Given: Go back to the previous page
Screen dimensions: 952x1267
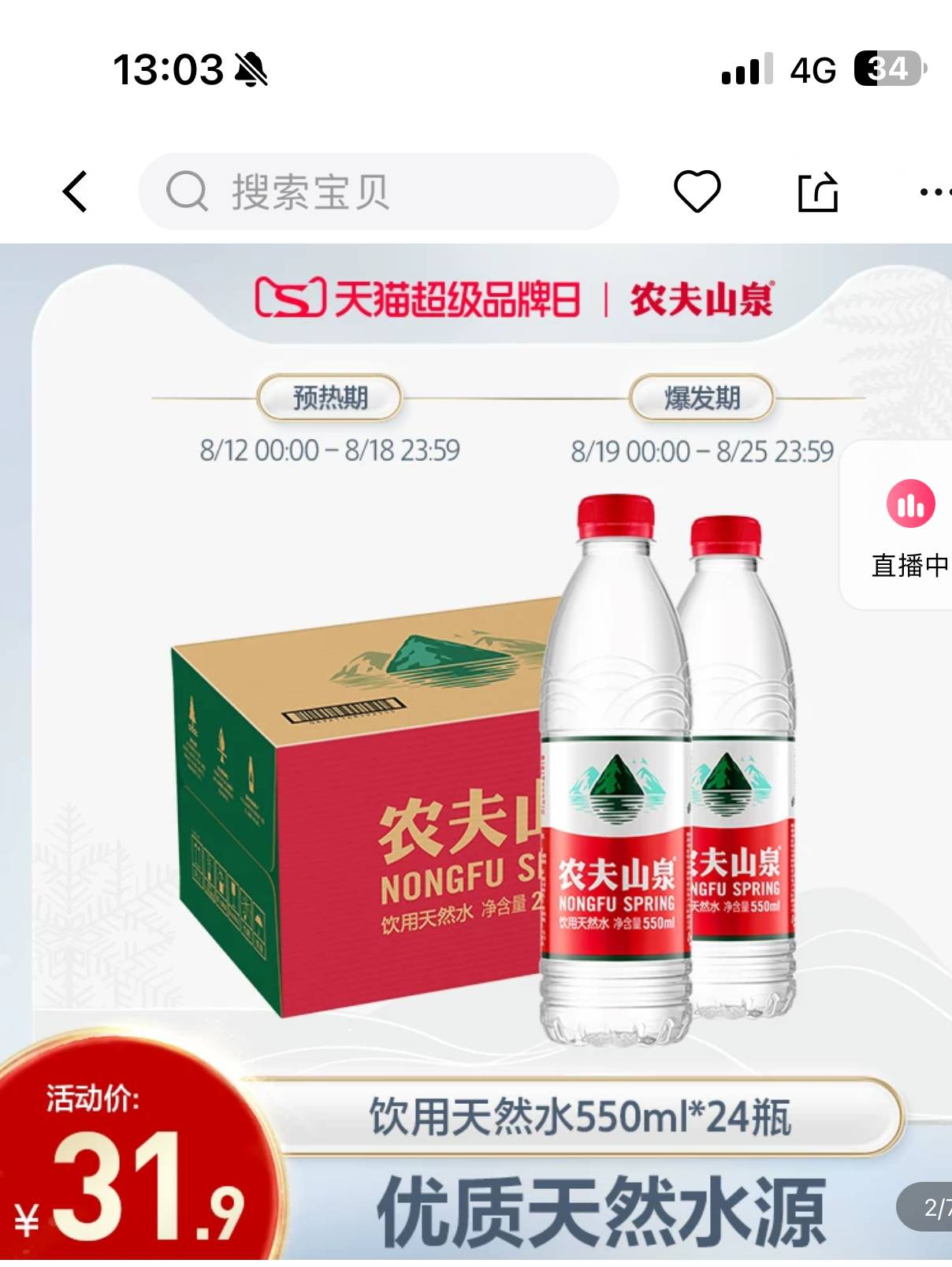Looking at the screenshot, I should coord(76,191).
